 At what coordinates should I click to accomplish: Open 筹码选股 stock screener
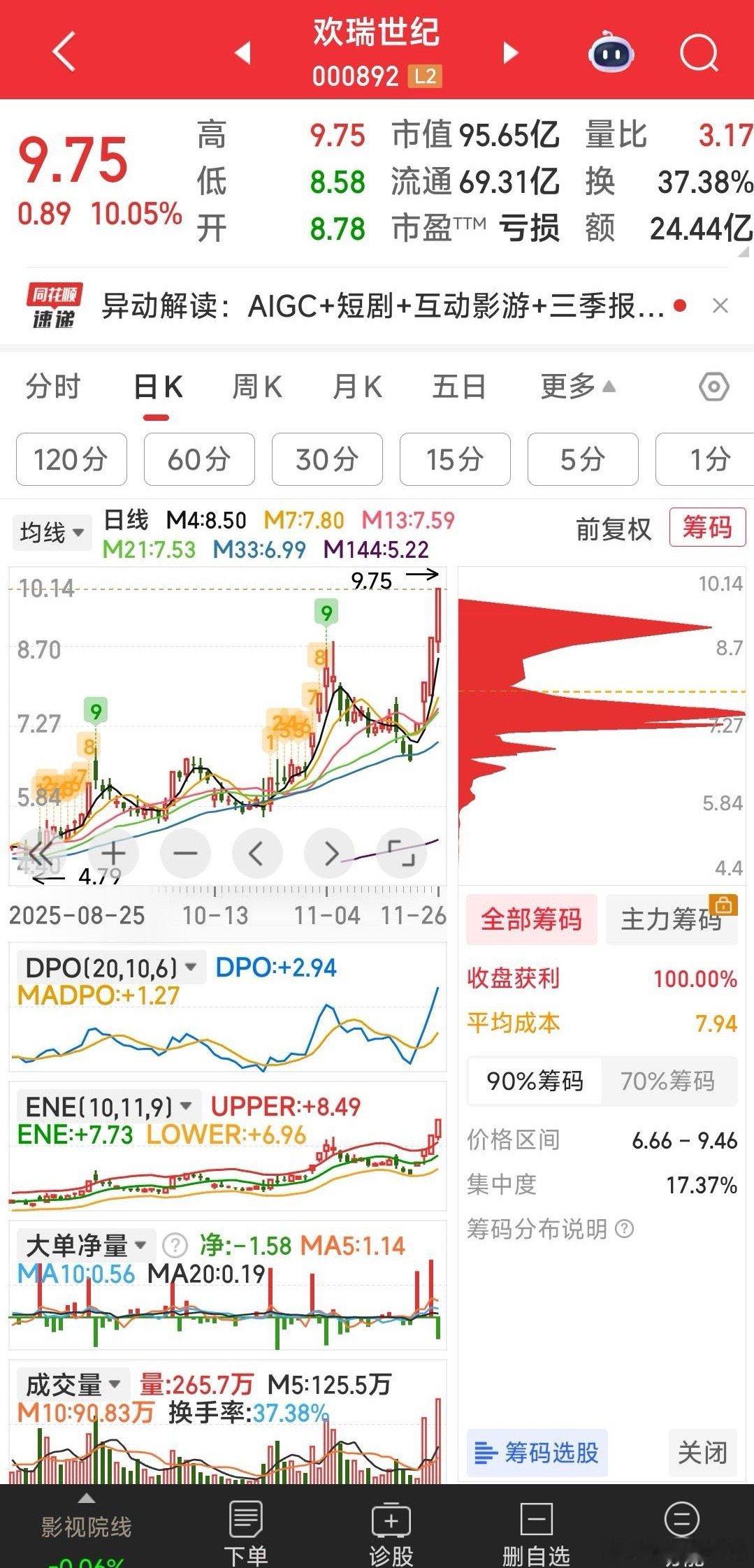537,1453
